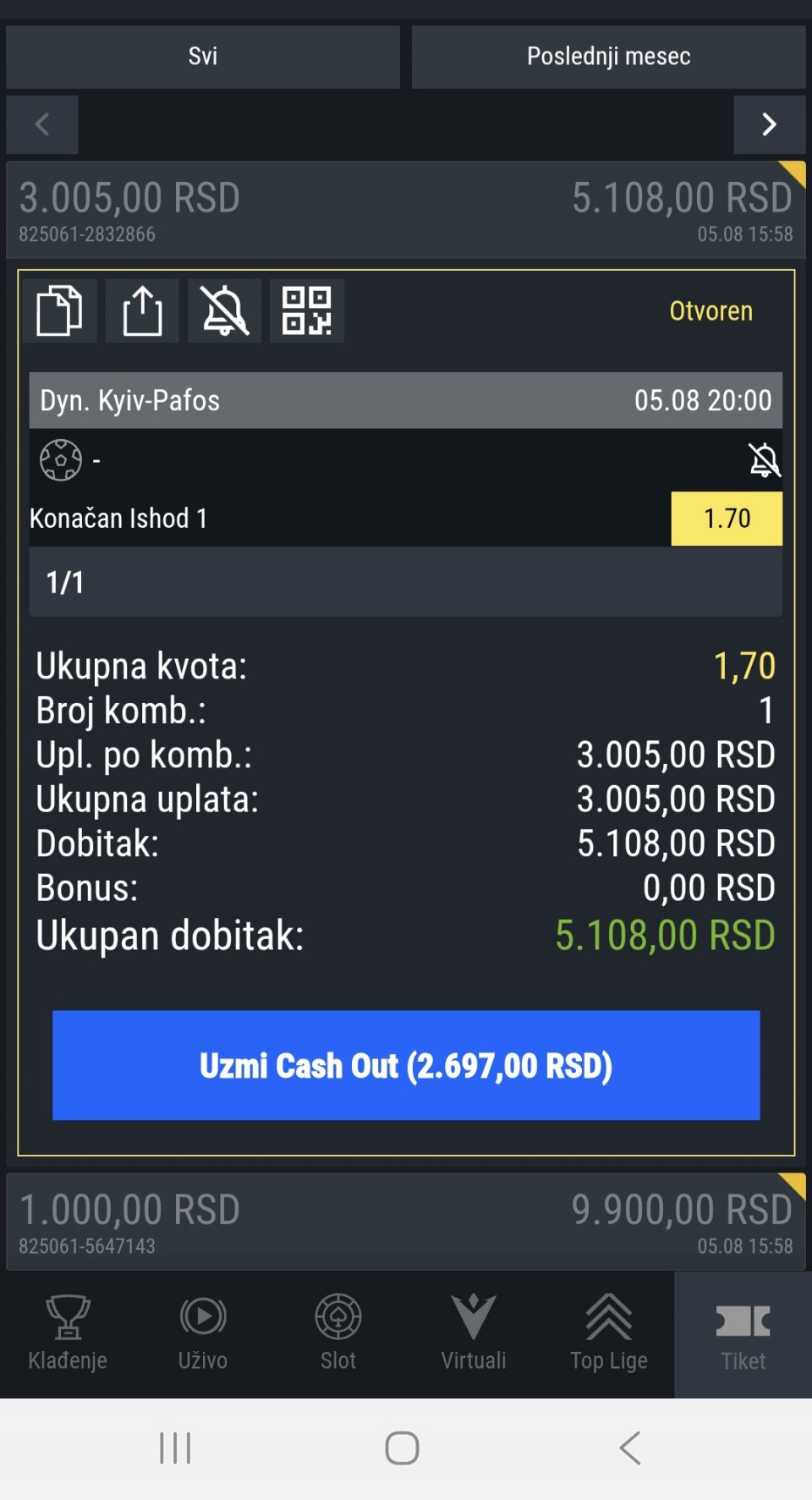
Task: Expand ticket 825061-5647143
Action: point(406,1222)
